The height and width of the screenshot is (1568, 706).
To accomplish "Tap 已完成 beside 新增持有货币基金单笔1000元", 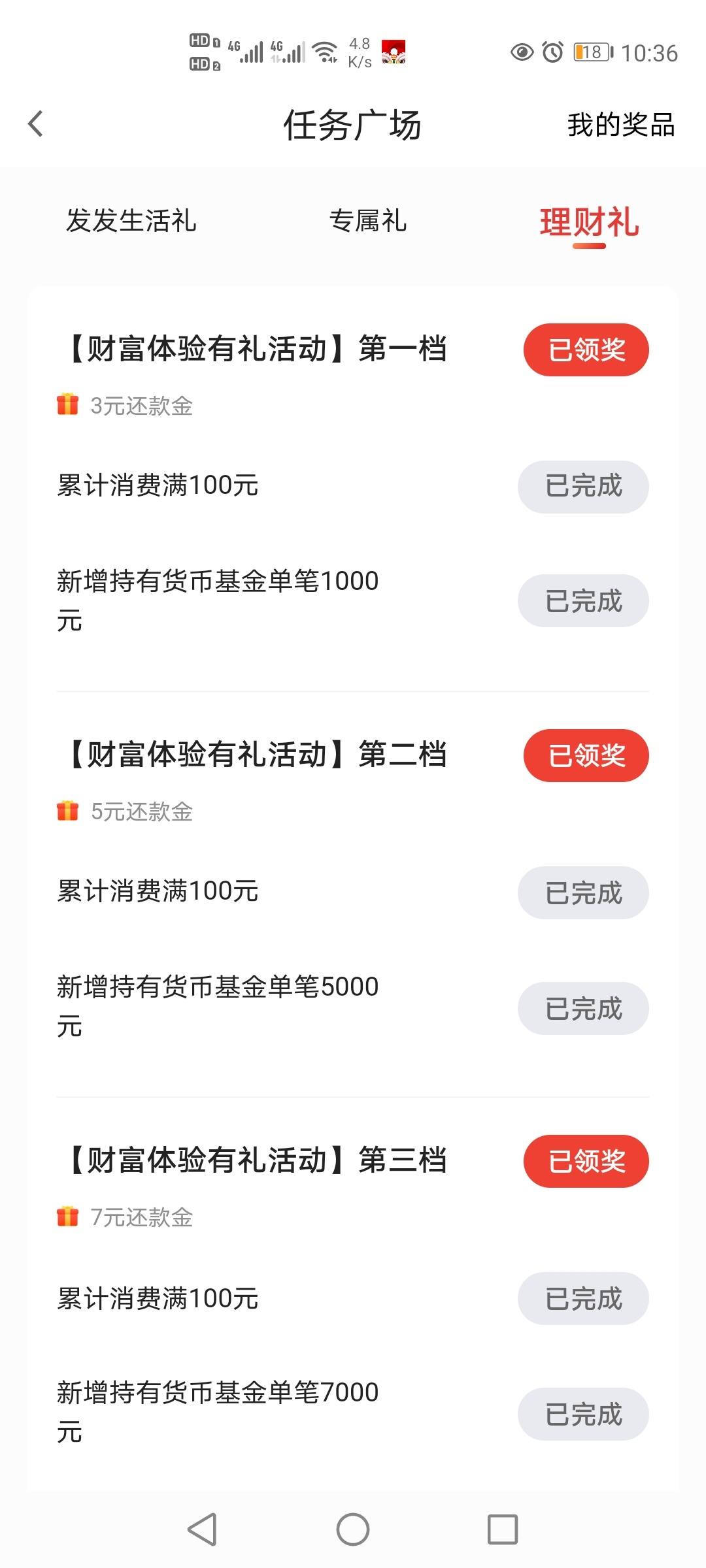I will click(x=583, y=600).
